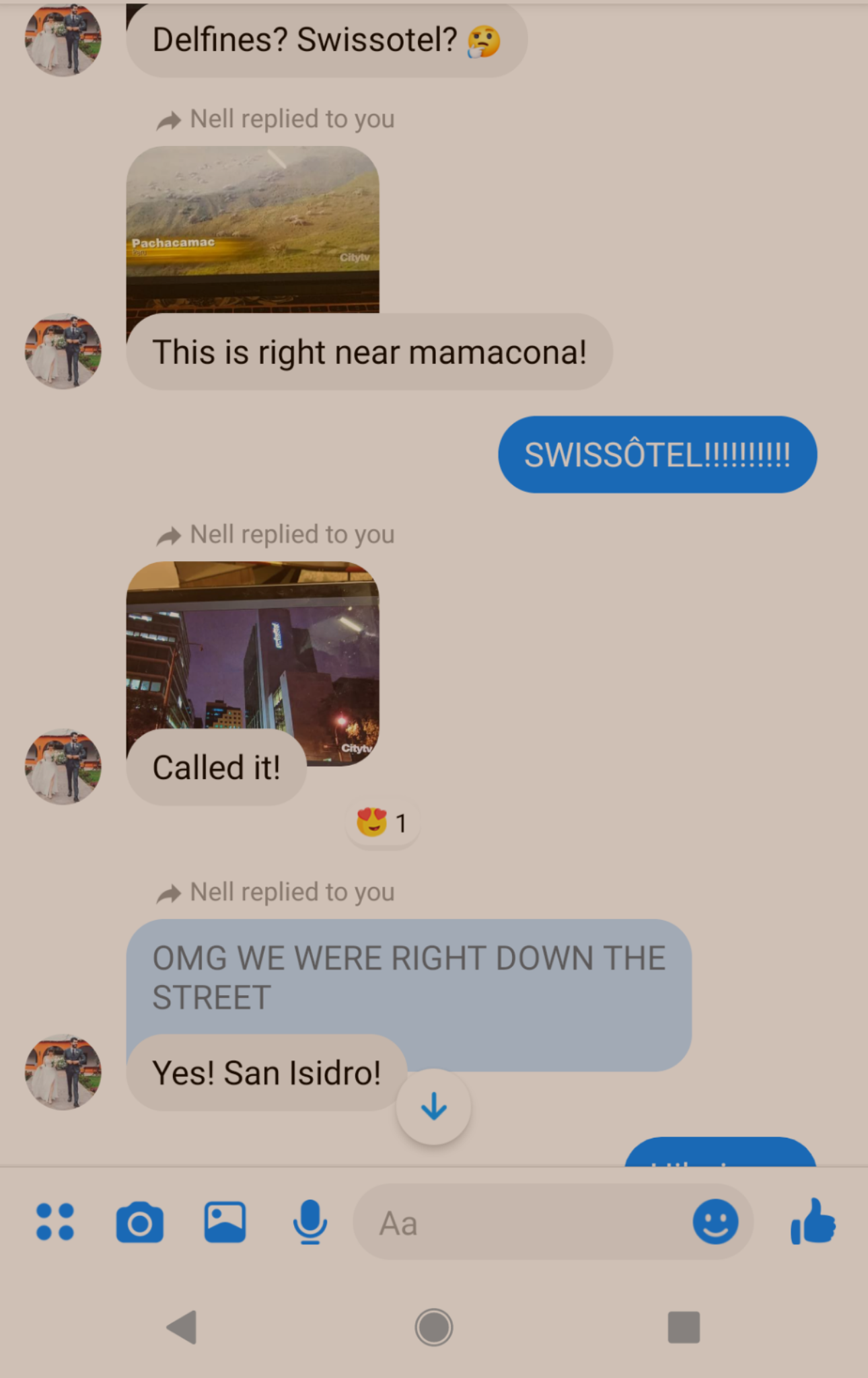Image resolution: width=868 pixels, height=1378 pixels.
Task: Go back using system back button
Action: [x=182, y=1327]
